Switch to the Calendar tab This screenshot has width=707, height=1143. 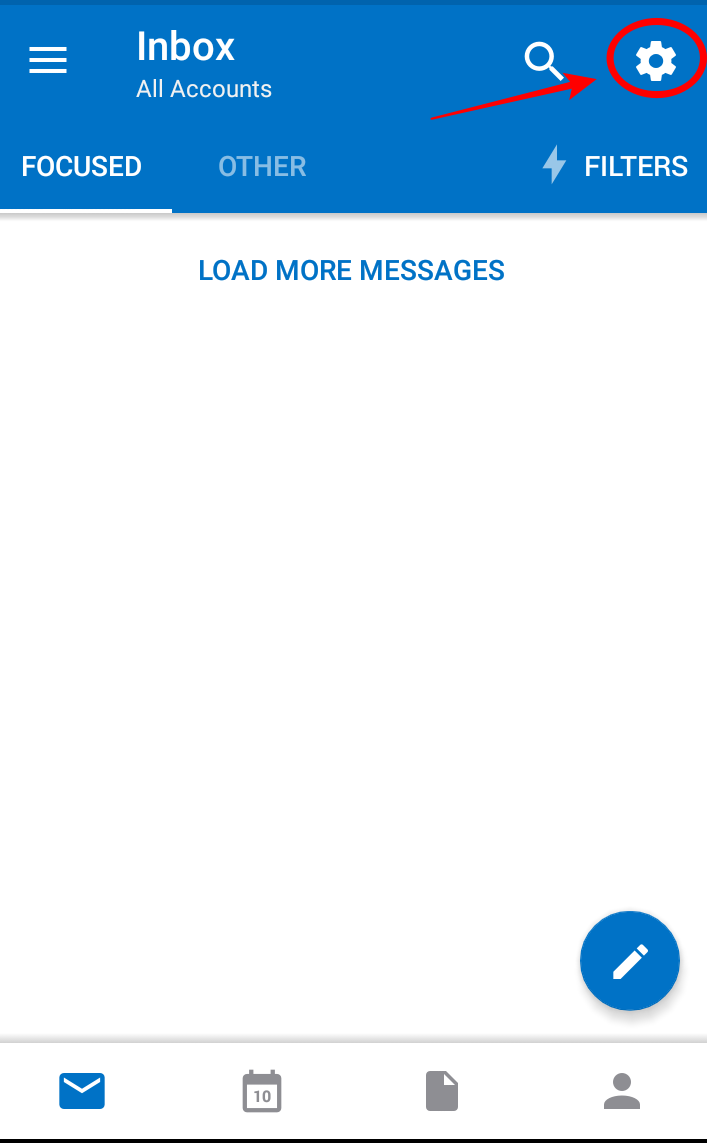click(x=262, y=1091)
